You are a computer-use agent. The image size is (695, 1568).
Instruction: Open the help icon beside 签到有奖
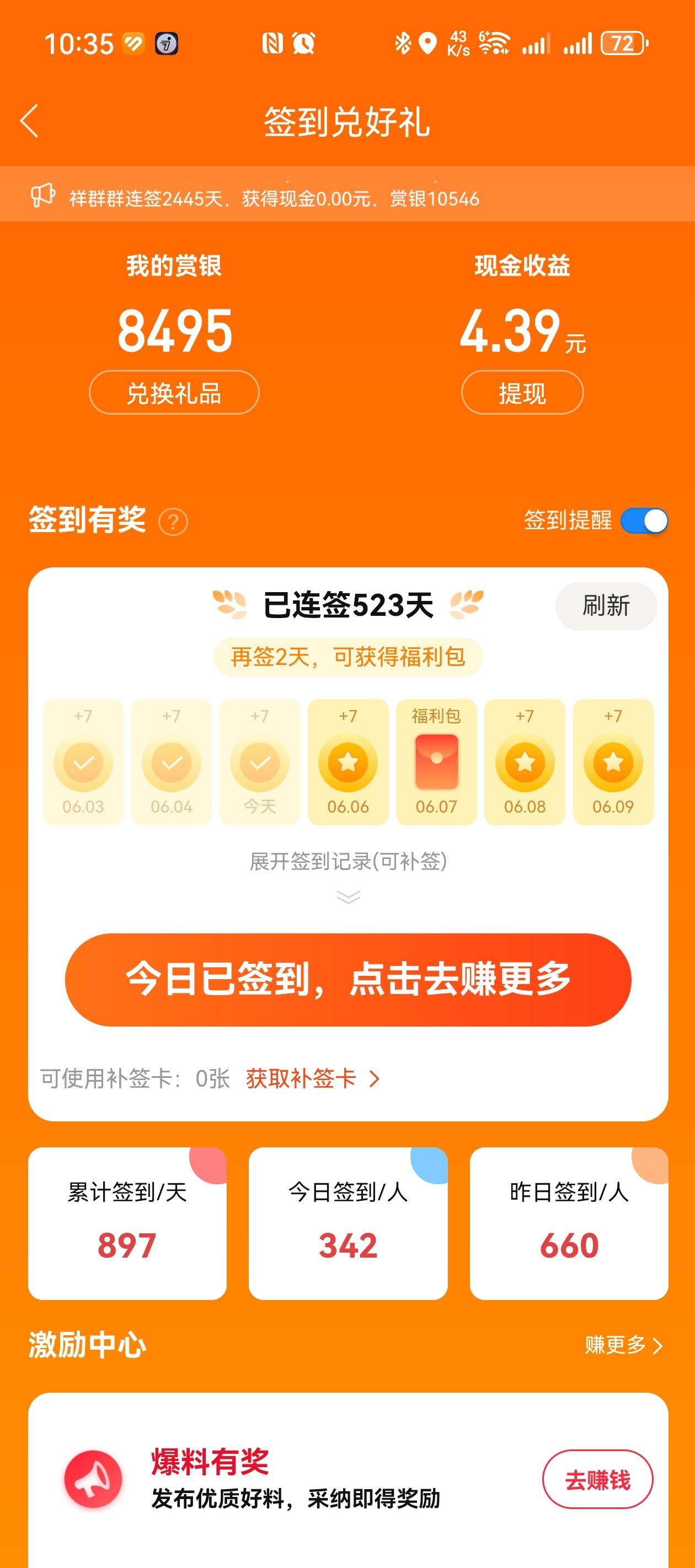[173, 522]
